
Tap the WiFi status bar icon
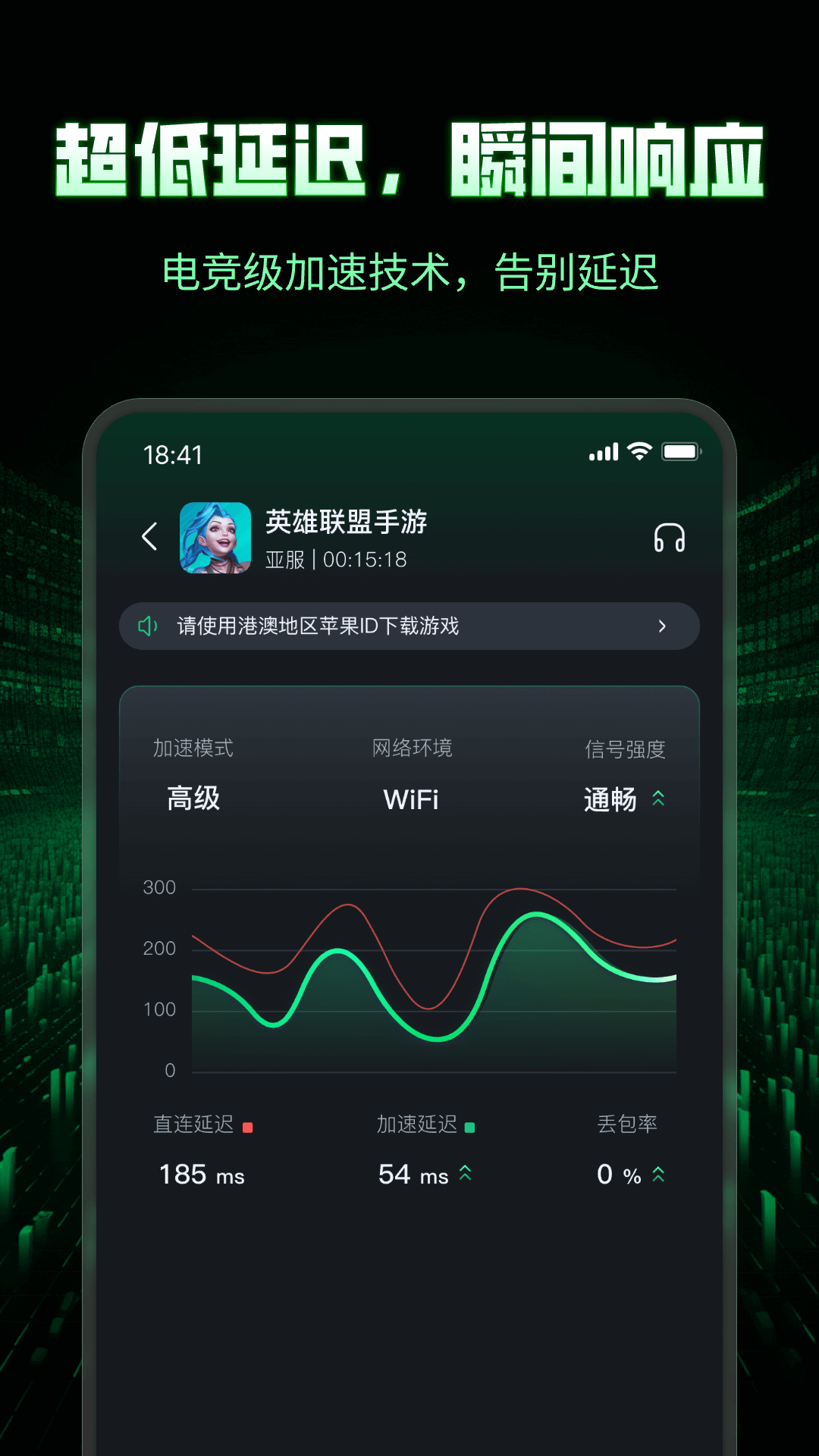639,450
